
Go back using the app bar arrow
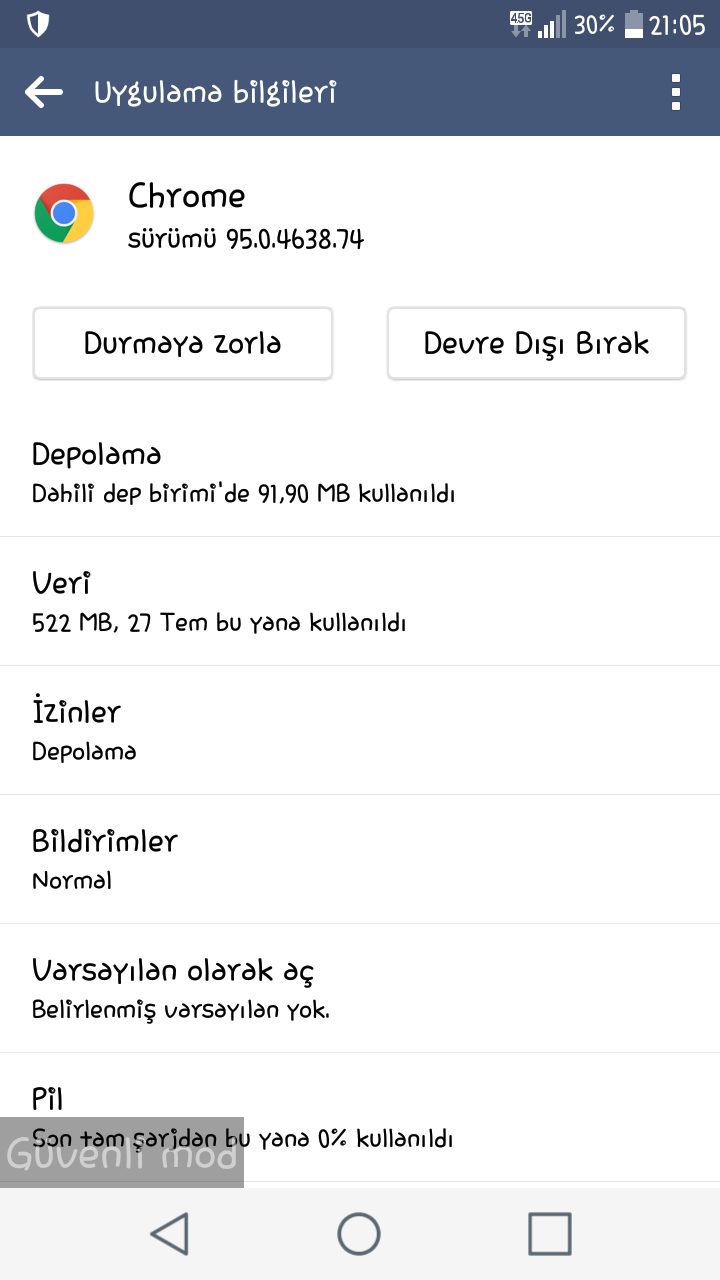[x=44, y=92]
